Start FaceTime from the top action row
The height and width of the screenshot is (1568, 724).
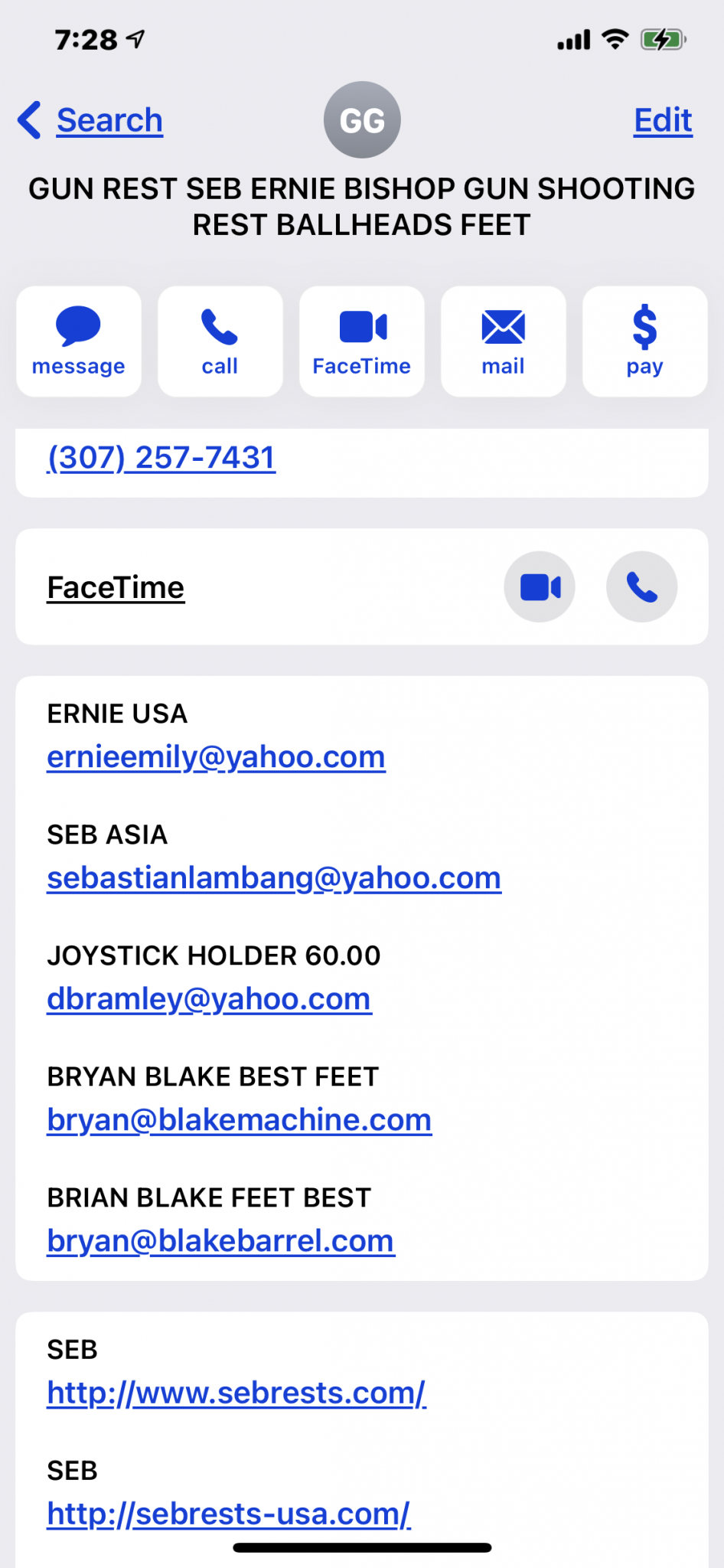pyautogui.click(x=362, y=341)
